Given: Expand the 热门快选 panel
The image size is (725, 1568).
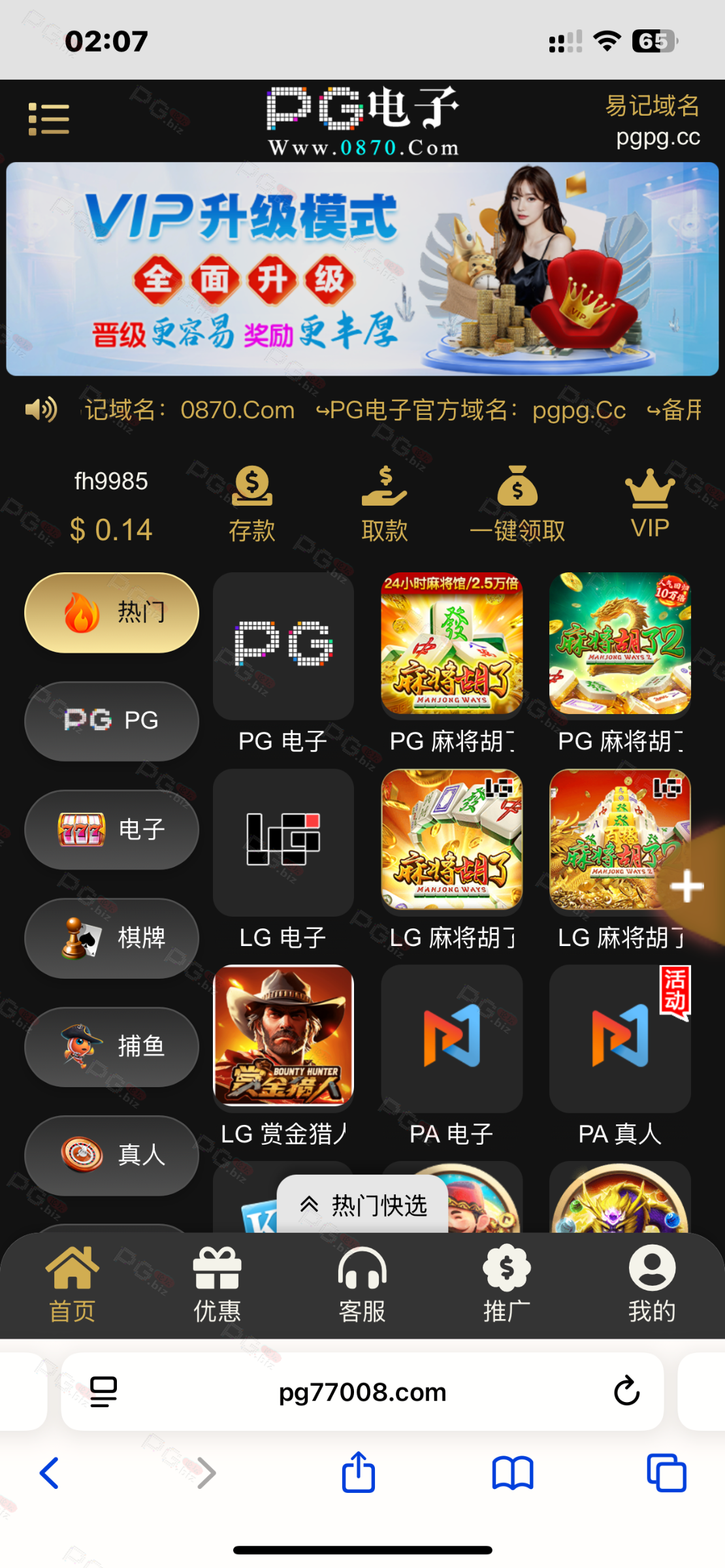Looking at the screenshot, I should pos(362,1205).
